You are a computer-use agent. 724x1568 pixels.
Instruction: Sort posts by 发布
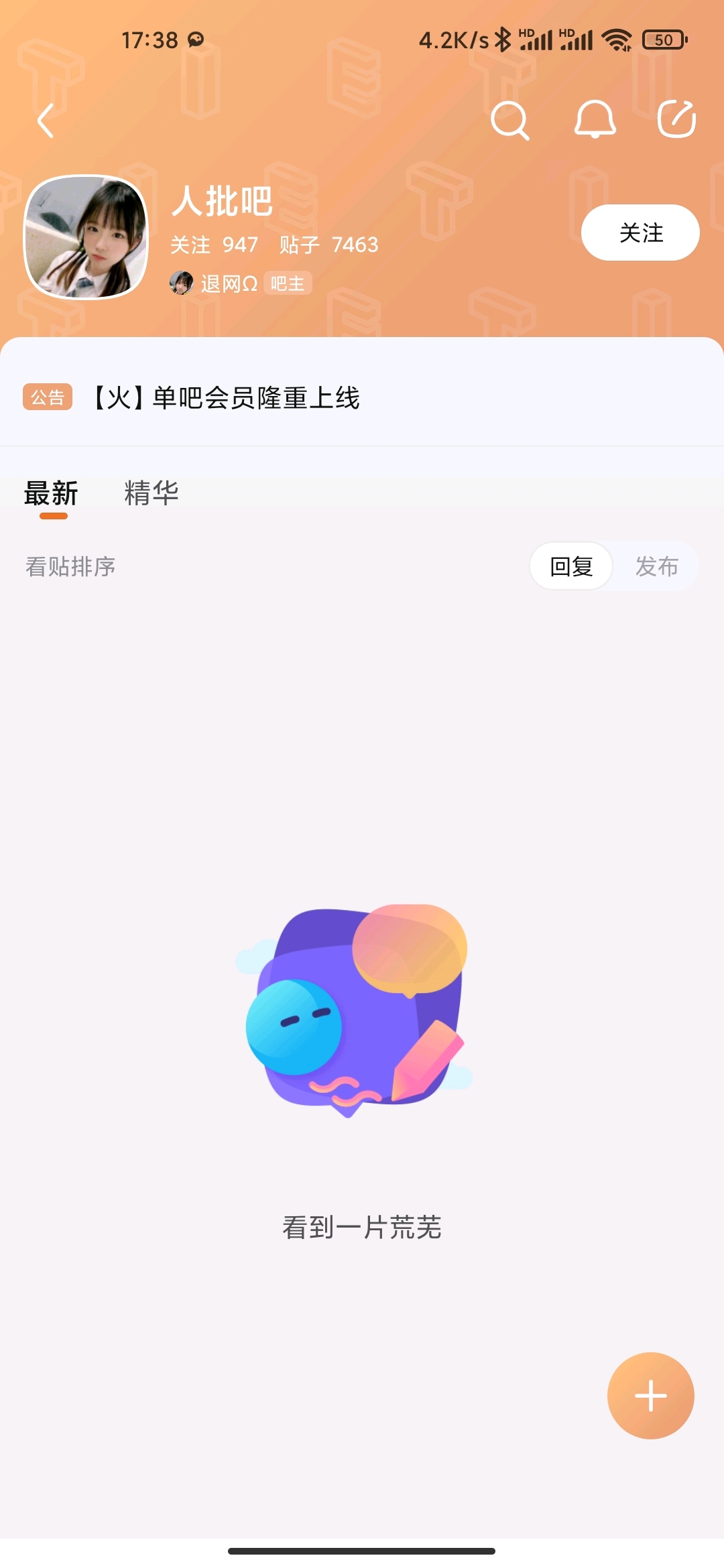[656, 566]
